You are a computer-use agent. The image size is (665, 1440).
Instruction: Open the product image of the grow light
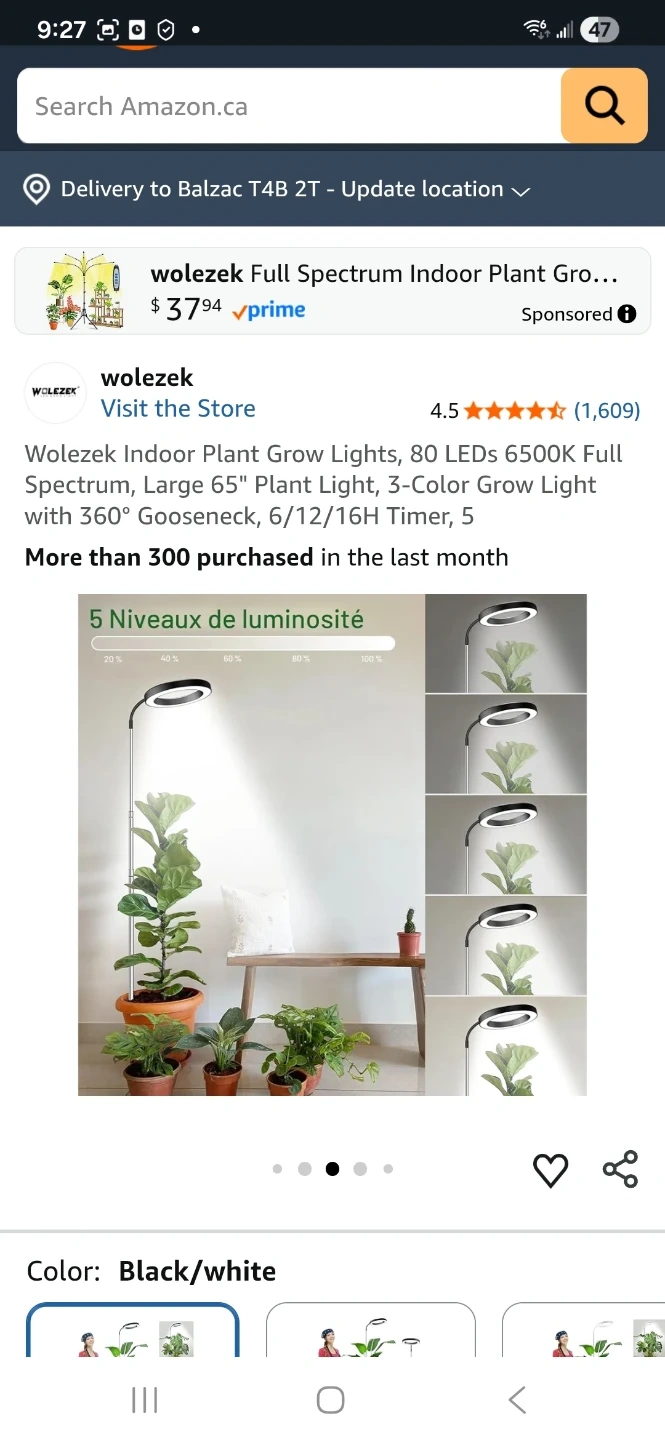332,845
